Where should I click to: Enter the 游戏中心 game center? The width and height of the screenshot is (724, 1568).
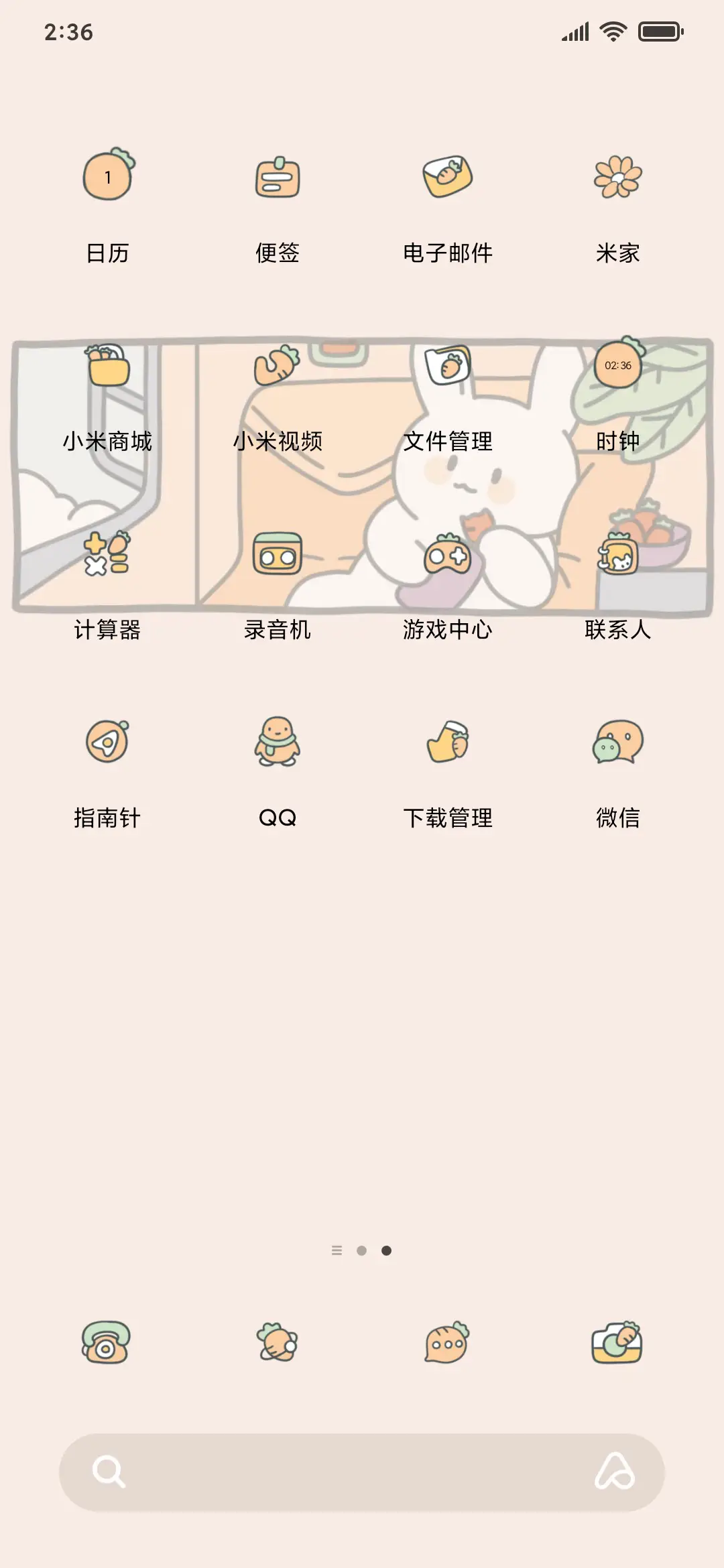[447, 555]
